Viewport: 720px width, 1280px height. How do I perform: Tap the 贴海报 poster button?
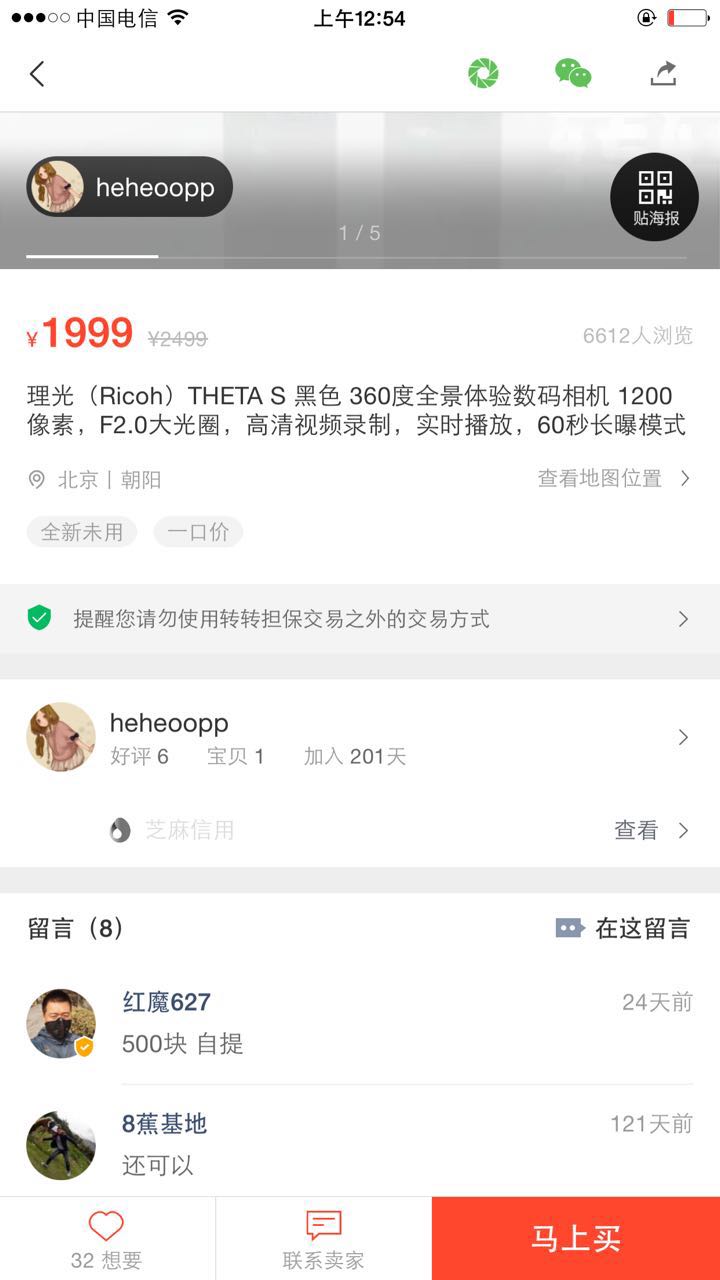click(655, 197)
